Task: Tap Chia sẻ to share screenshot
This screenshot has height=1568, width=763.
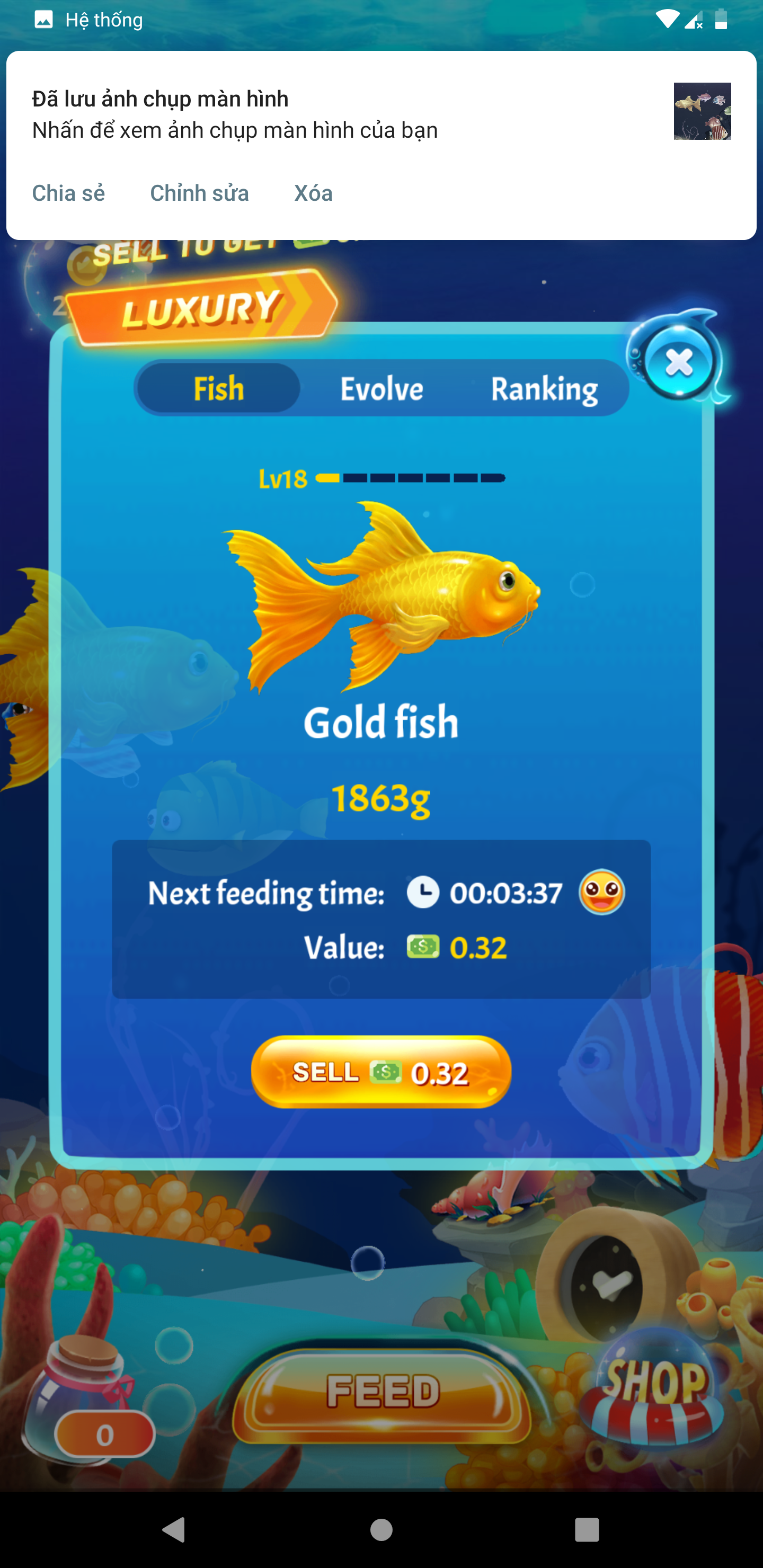Action: [x=68, y=193]
